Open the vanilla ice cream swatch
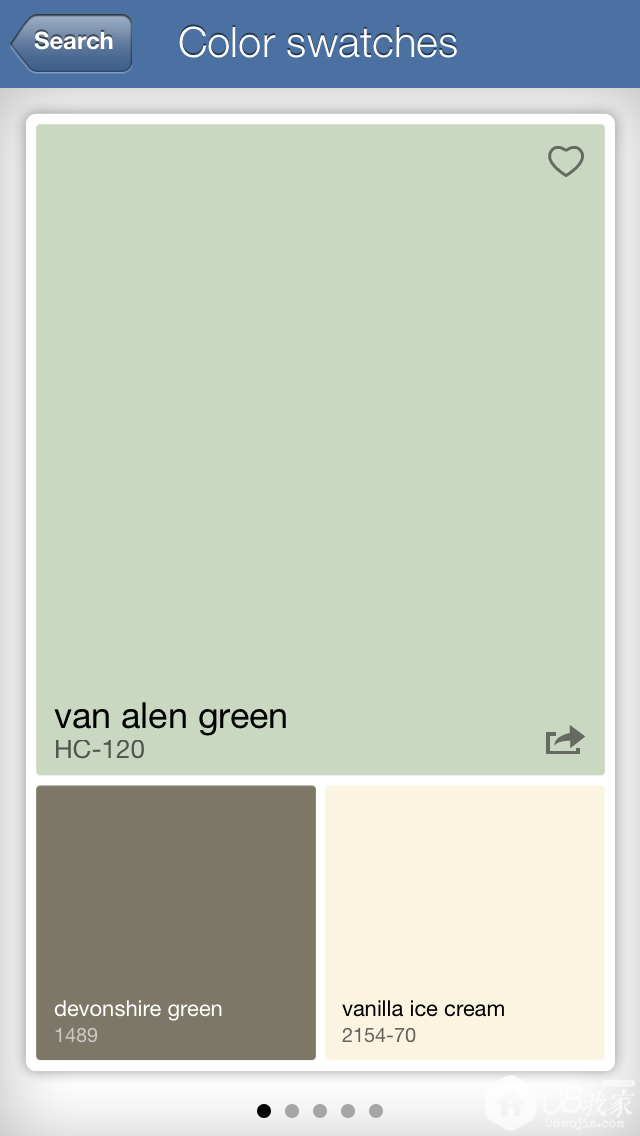The width and height of the screenshot is (640, 1136). (465, 922)
